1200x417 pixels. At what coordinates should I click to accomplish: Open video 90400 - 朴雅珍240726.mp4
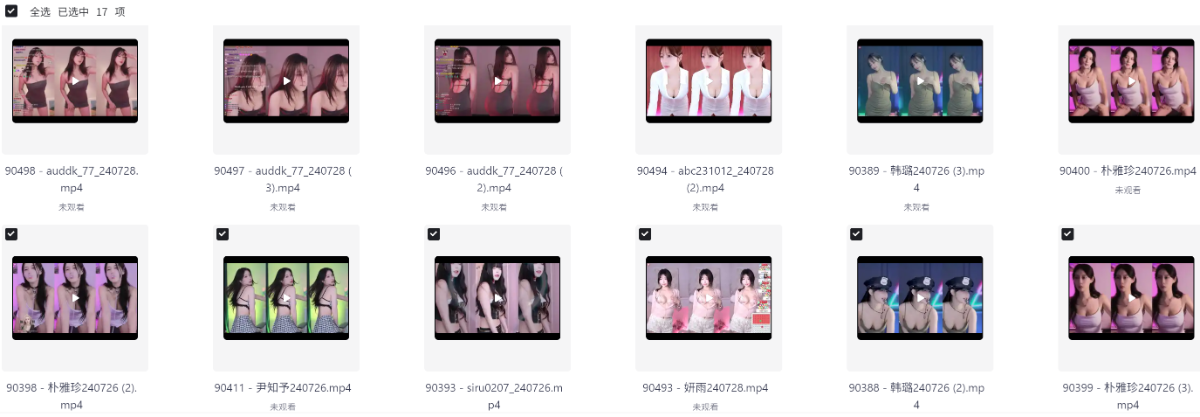point(1131,81)
